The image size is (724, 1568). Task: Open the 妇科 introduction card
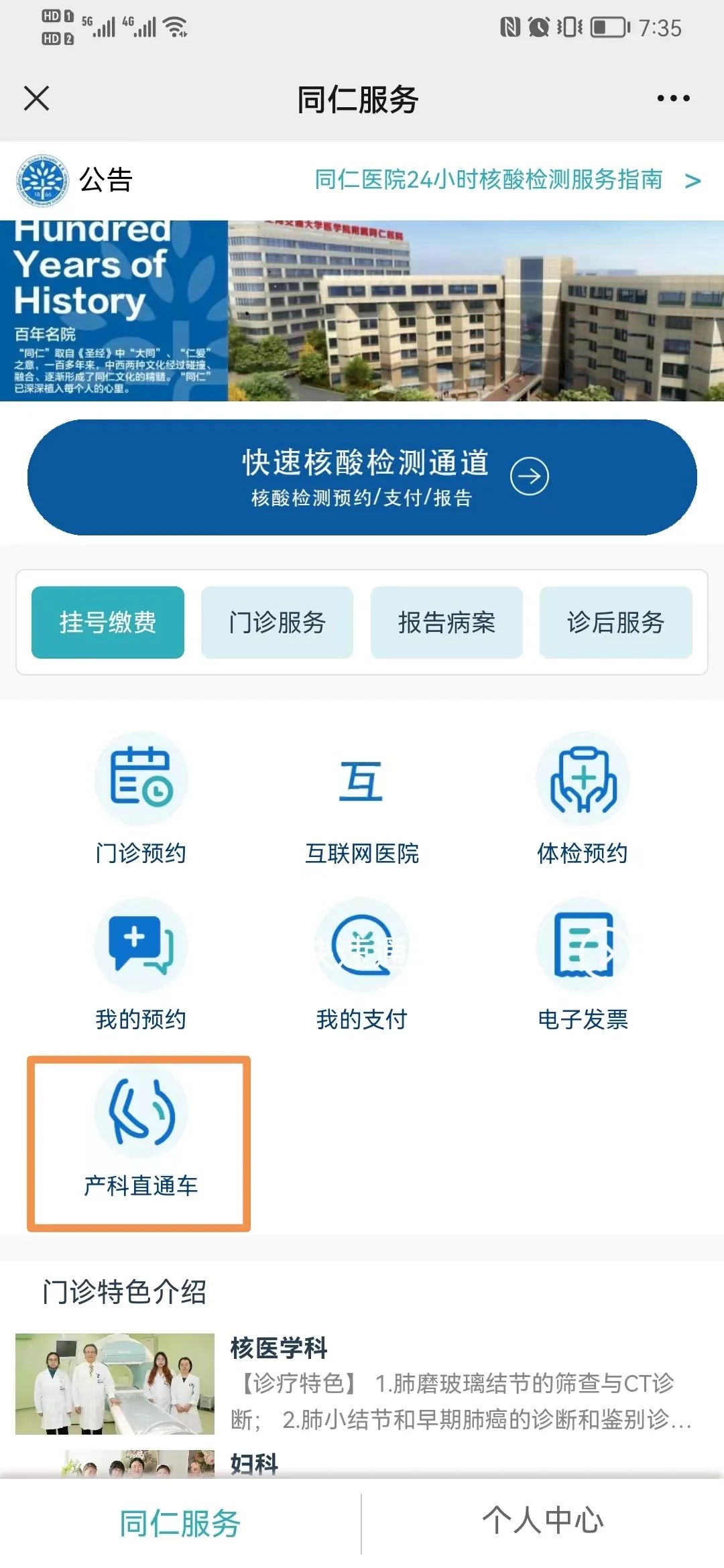click(x=255, y=1463)
